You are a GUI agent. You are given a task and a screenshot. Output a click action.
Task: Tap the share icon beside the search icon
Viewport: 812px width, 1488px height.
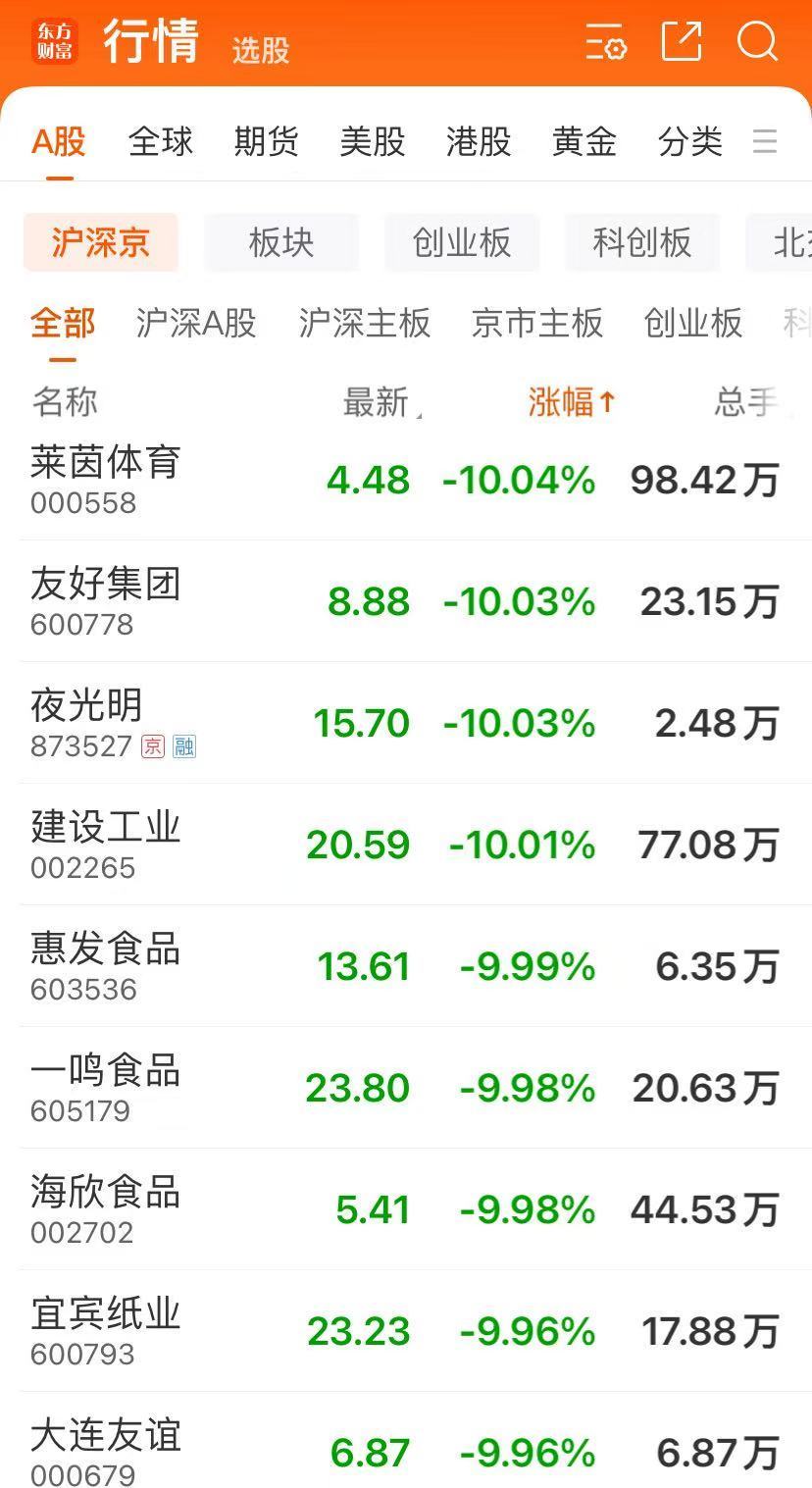point(682,41)
